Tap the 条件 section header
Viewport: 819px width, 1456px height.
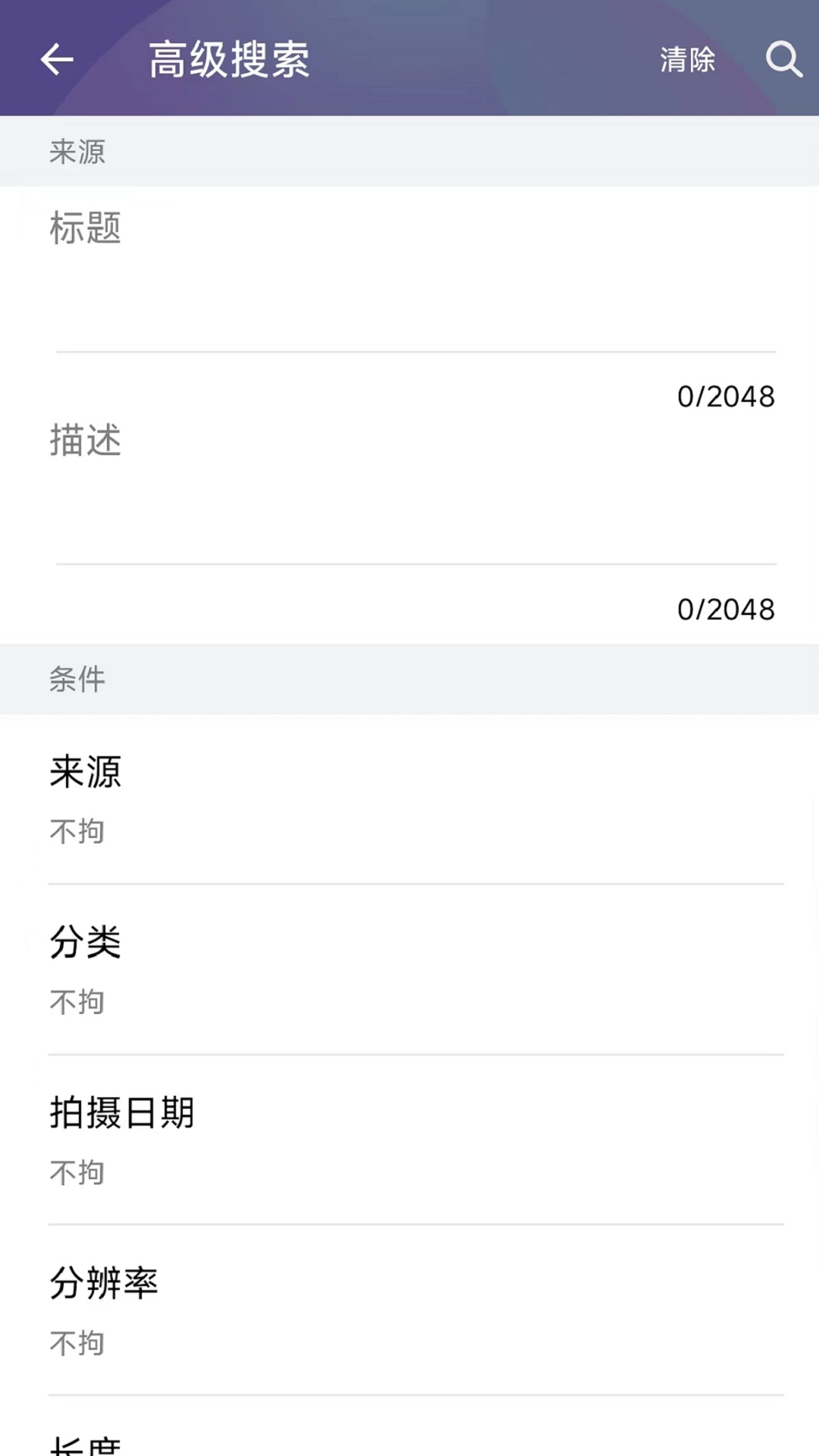click(74, 679)
